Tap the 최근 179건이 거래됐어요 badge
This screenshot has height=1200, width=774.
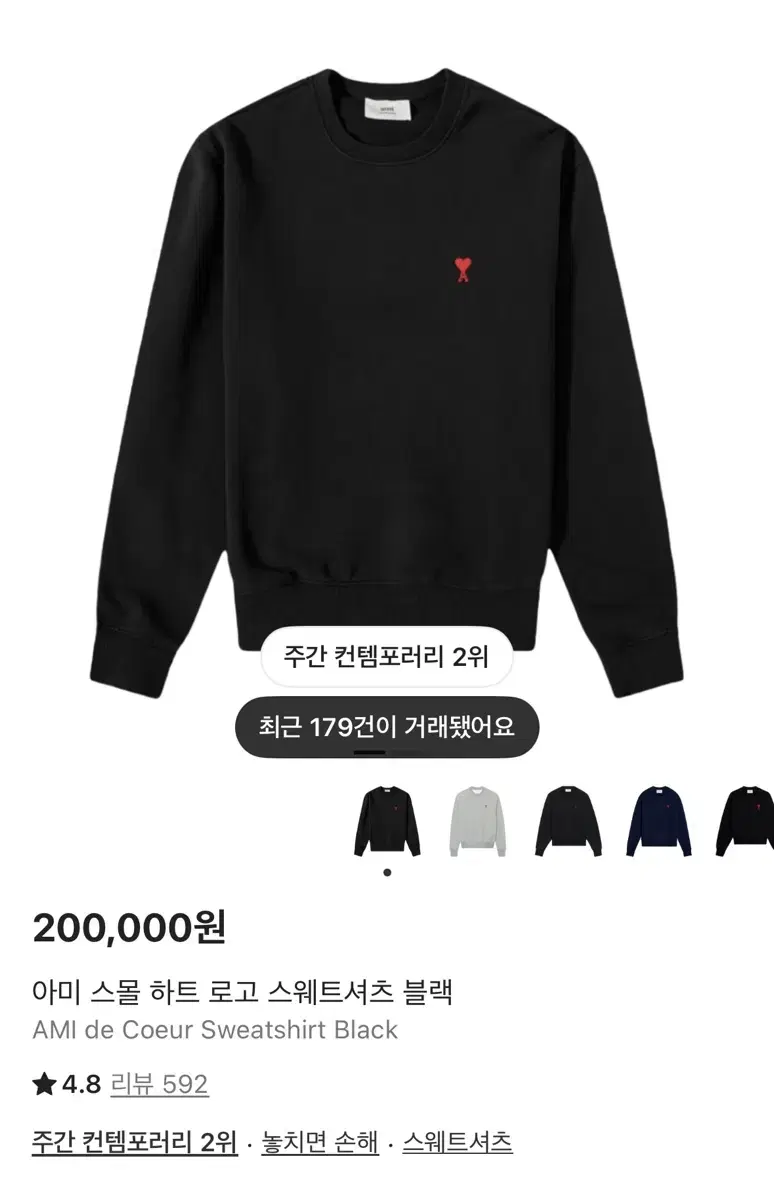[387, 728]
